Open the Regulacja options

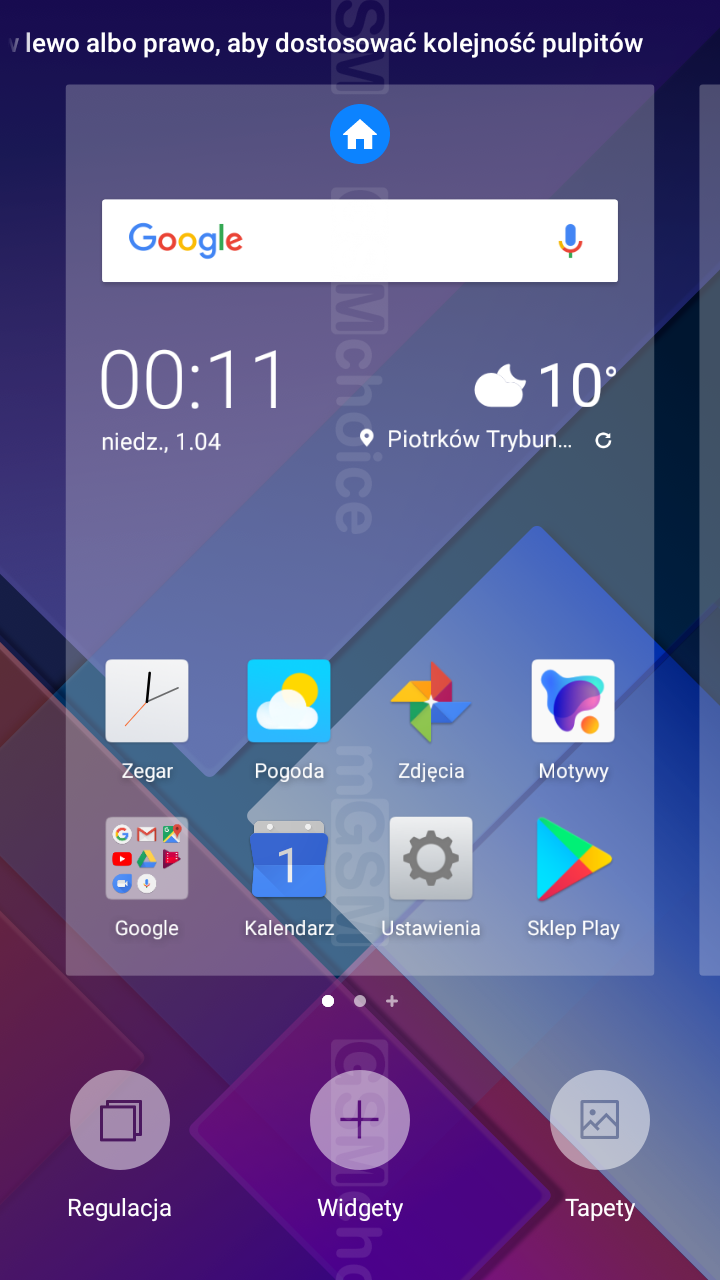click(120, 1120)
